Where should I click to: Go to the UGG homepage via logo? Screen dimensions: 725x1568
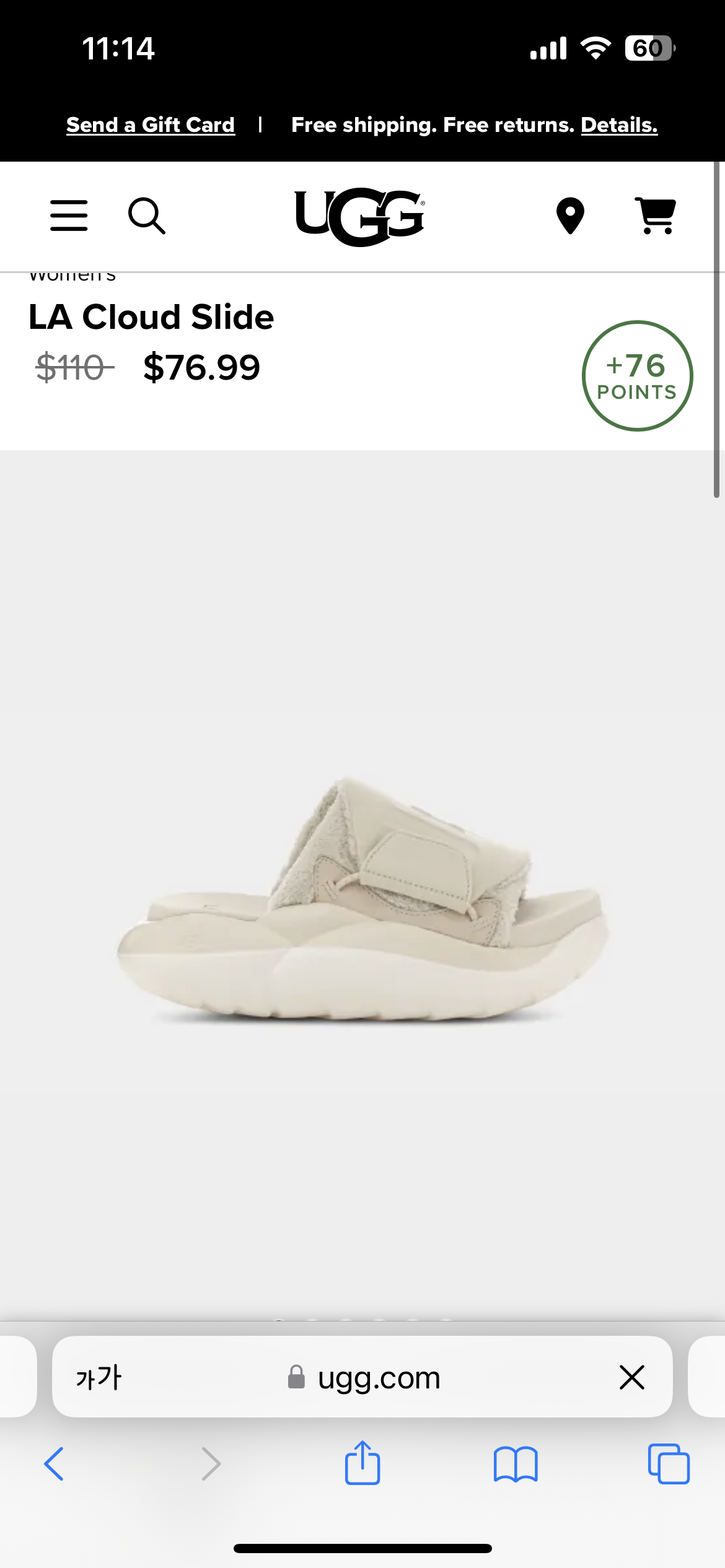click(x=360, y=217)
